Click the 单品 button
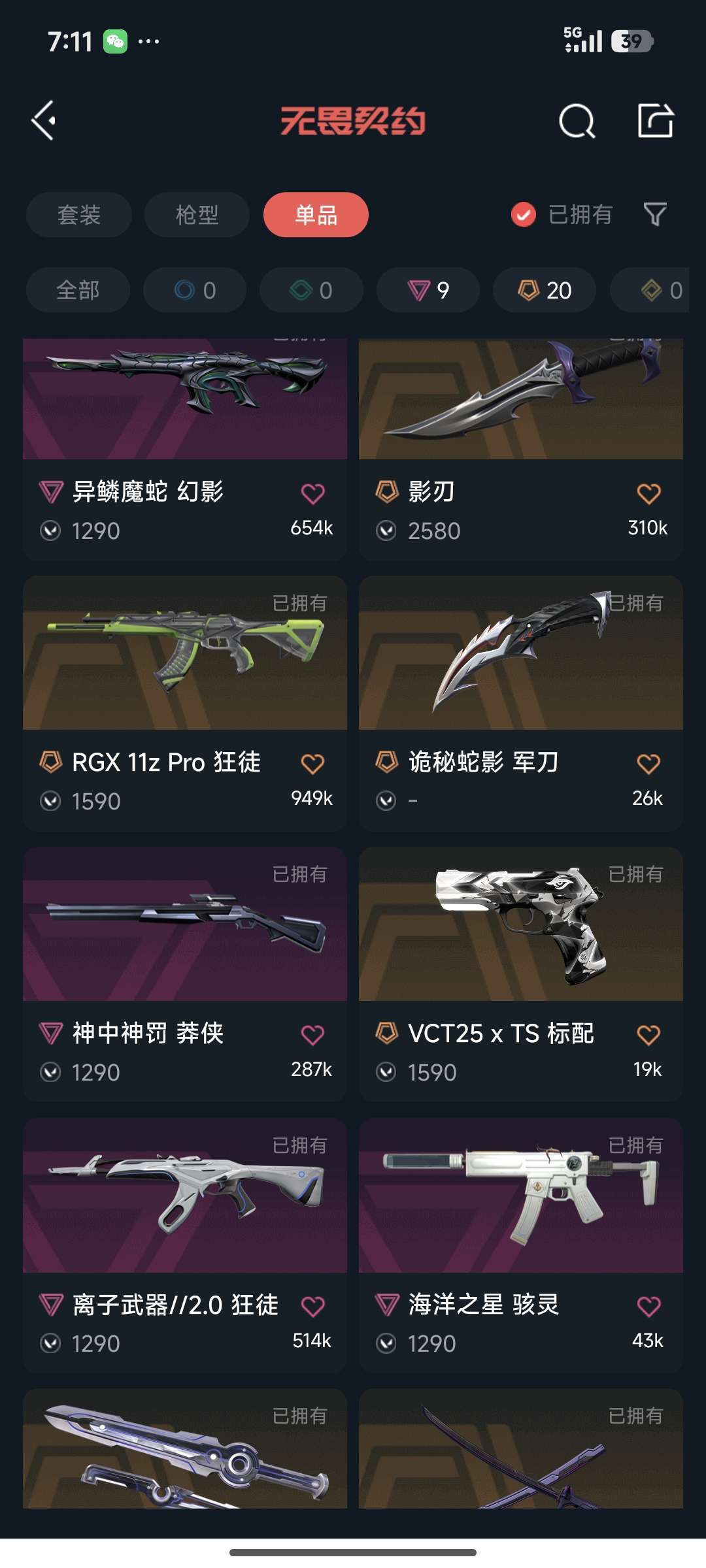Screen dimensions: 706x1568 315,214
